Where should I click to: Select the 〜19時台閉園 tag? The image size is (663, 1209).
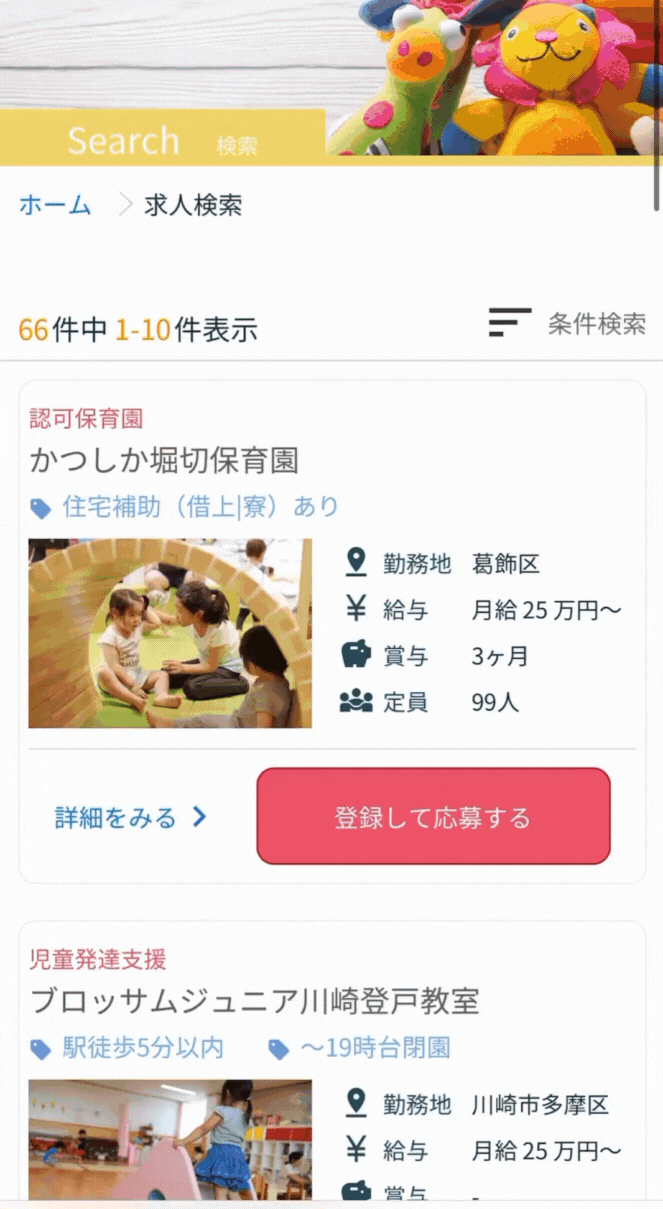tap(359, 1048)
